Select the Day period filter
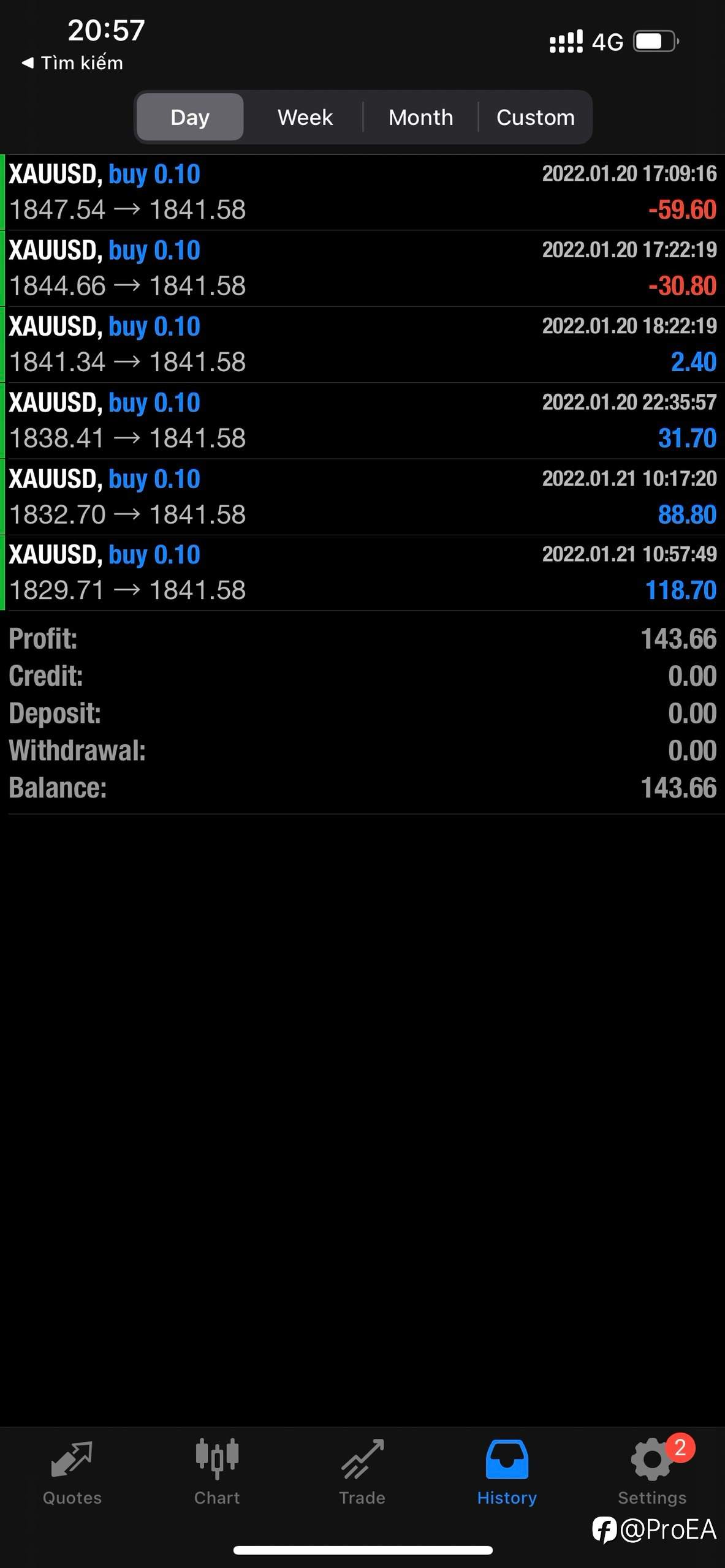 tap(190, 117)
